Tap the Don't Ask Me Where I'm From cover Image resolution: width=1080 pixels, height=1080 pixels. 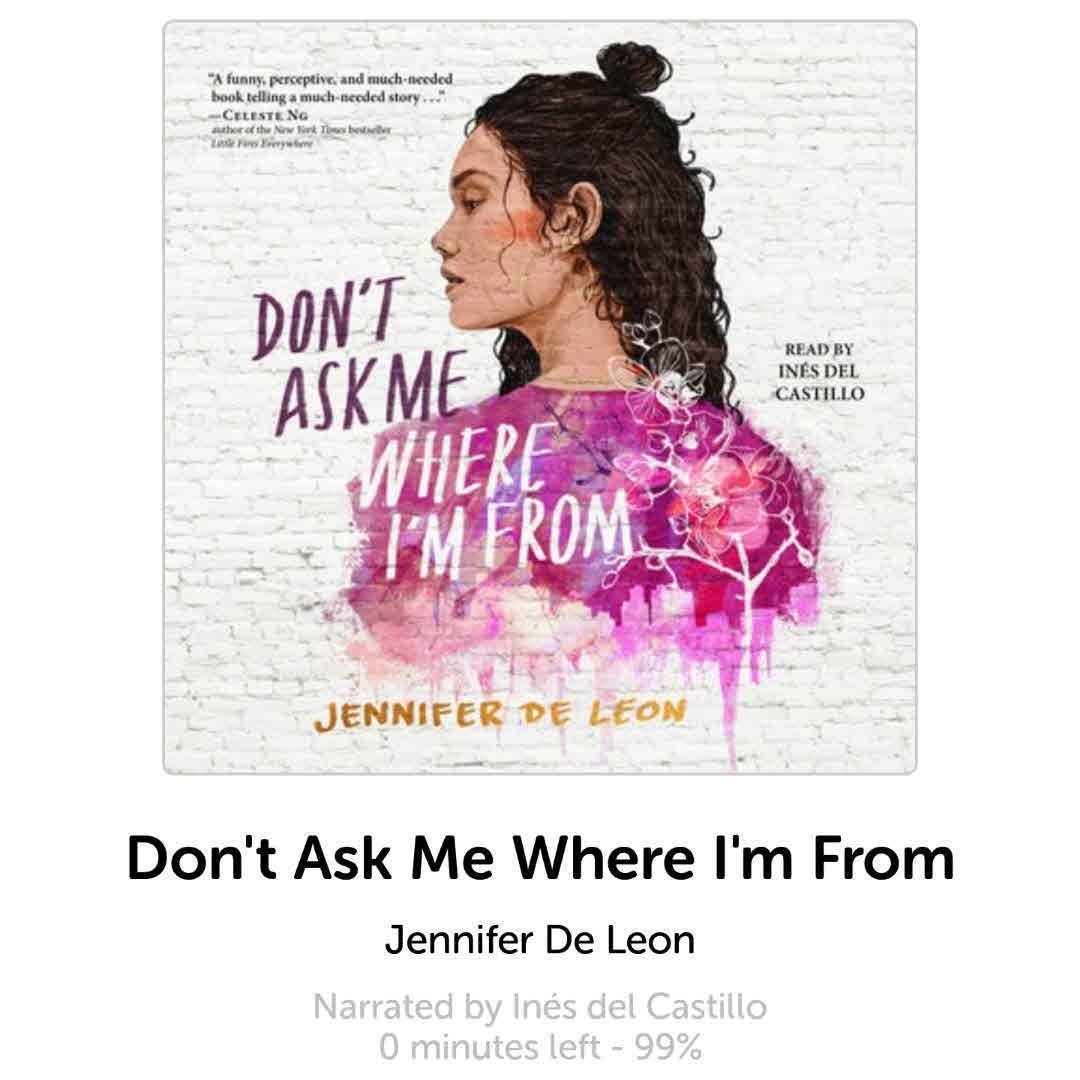coord(540,397)
